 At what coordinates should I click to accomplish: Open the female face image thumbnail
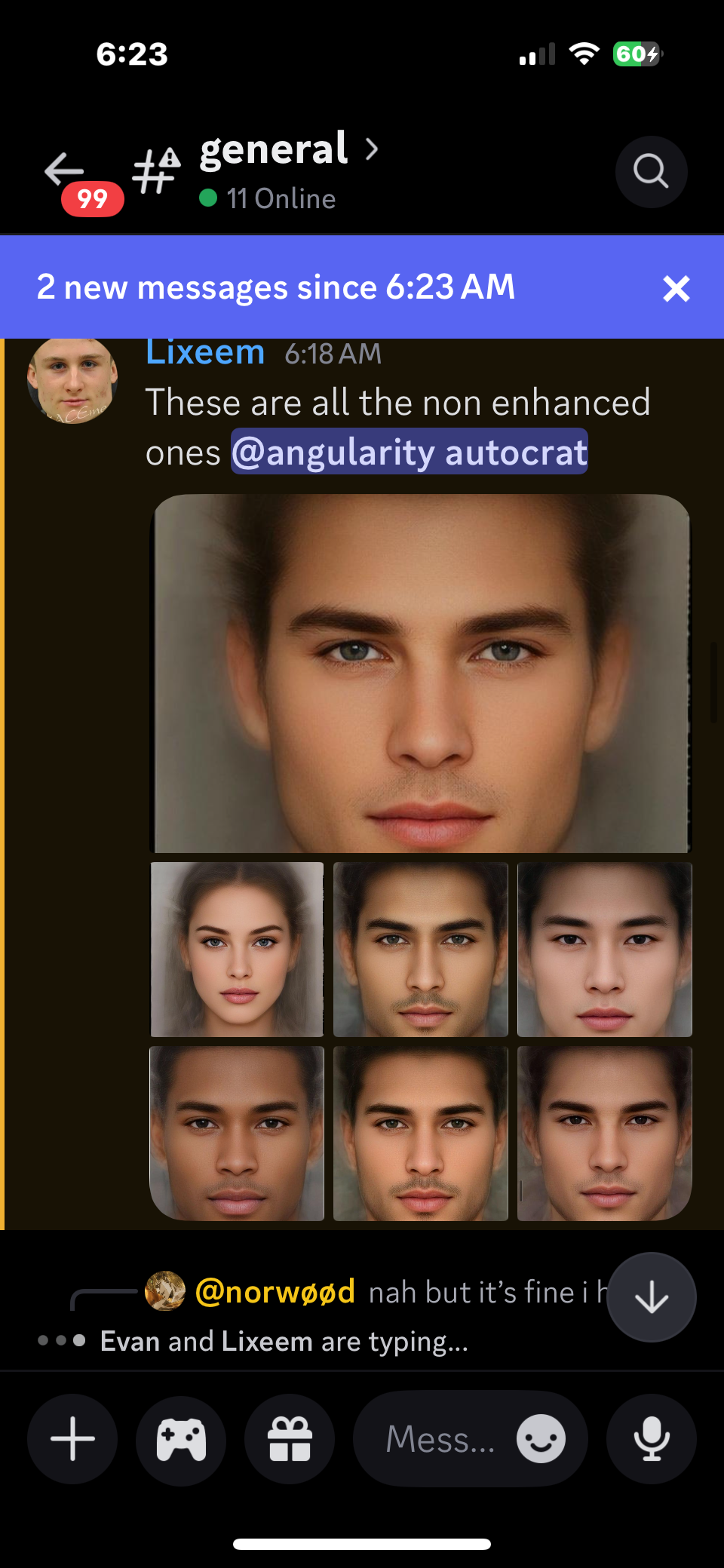point(237,950)
